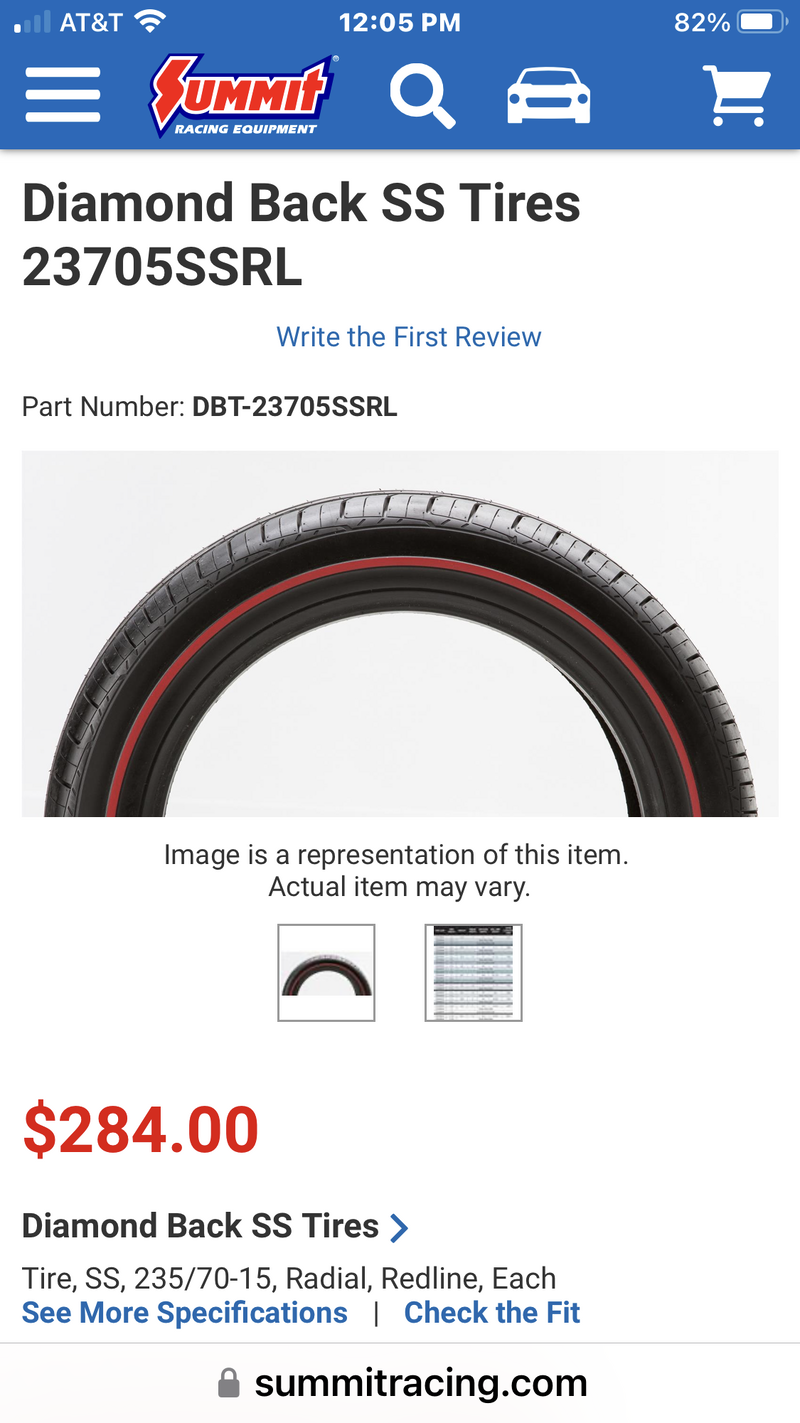View the shopping cart
800x1423 pixels.
point(737,96)
